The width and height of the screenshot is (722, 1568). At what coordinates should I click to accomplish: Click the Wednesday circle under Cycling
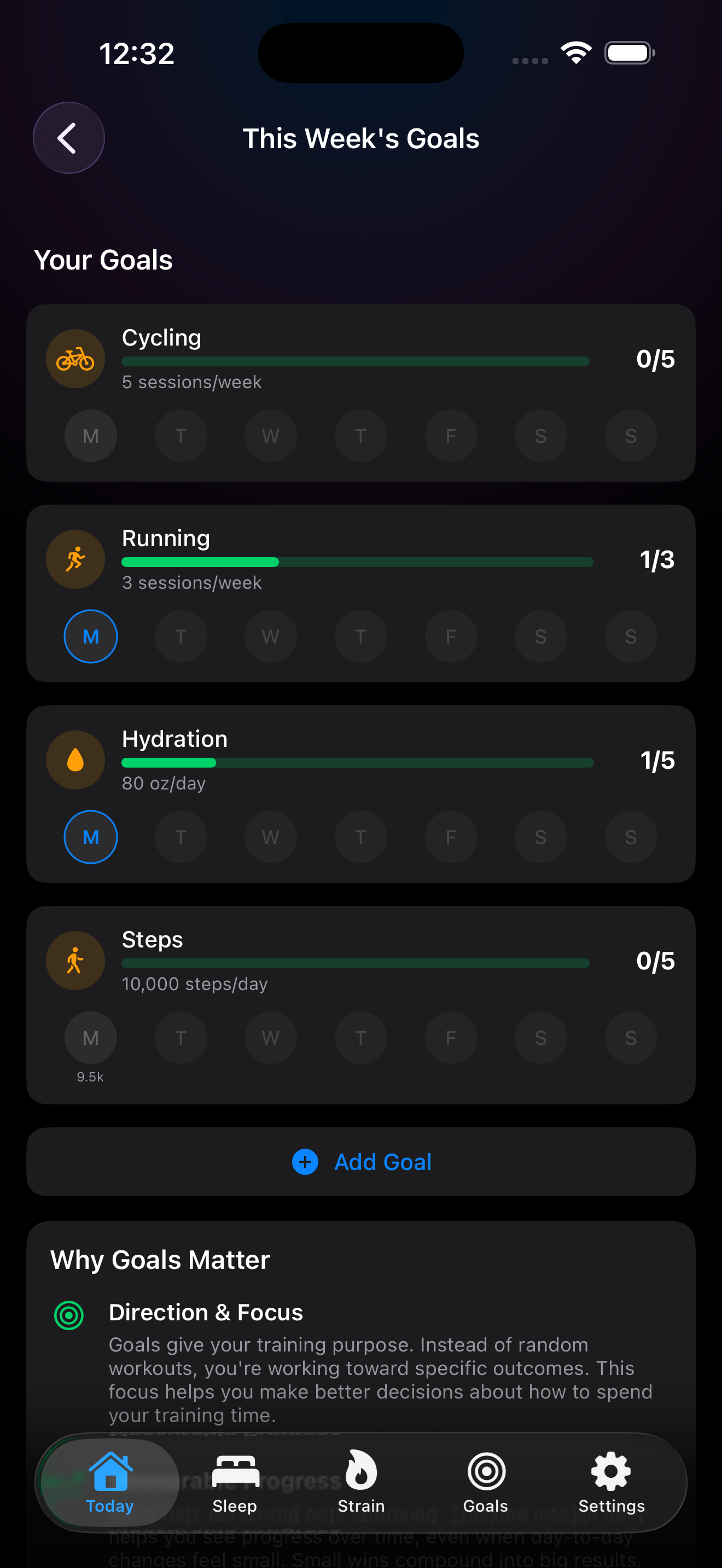coord(271,435)
